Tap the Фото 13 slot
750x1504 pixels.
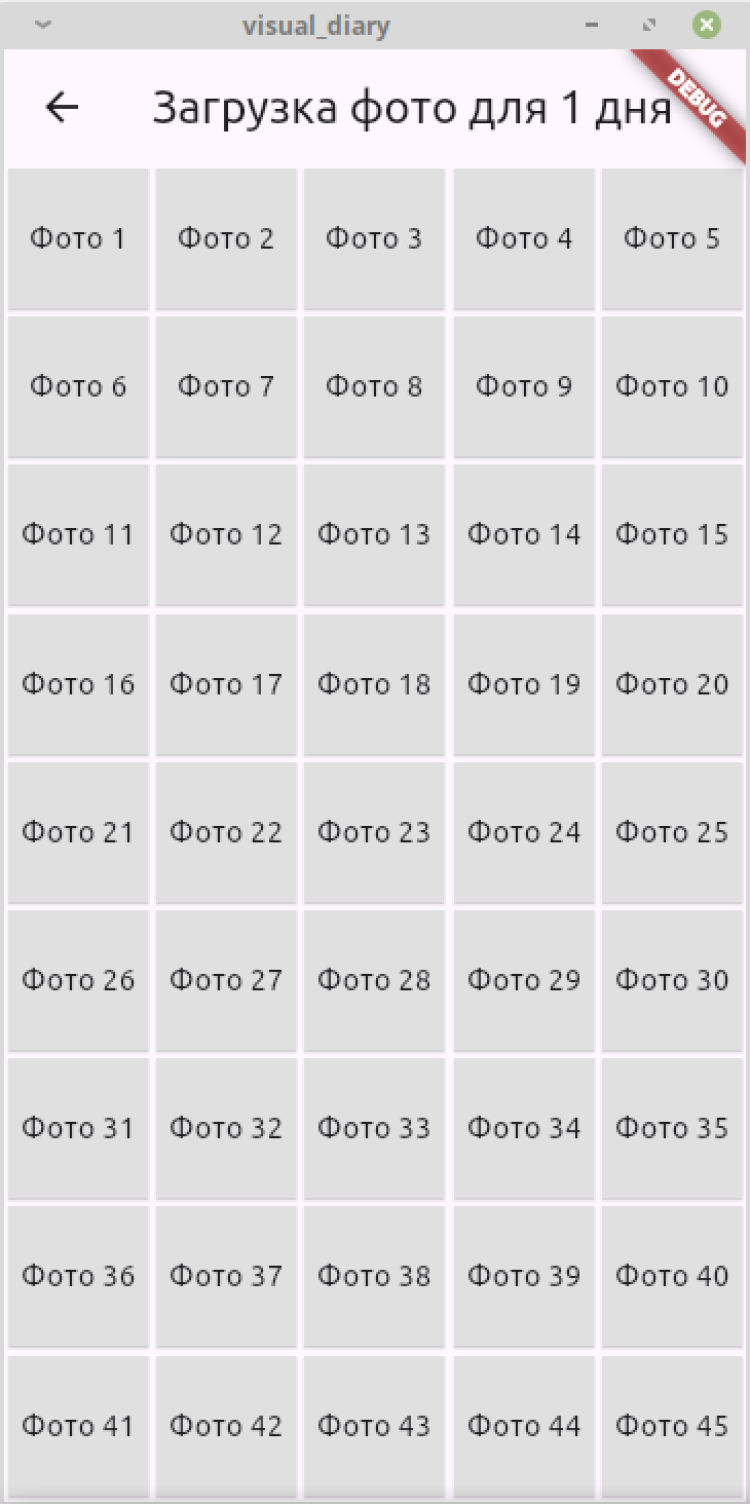[x=374, y=535]
